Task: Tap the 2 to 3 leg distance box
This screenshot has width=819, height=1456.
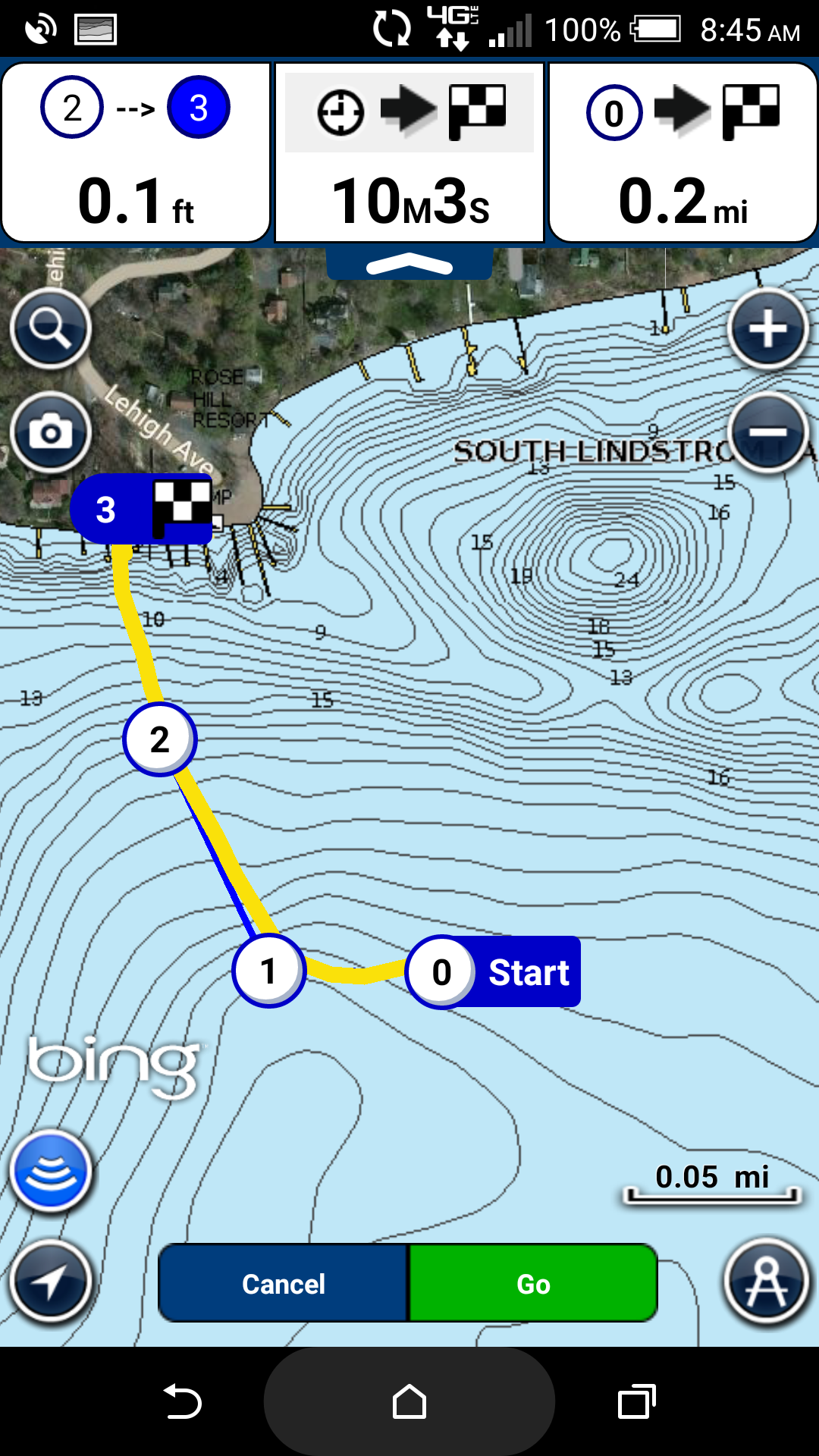Action: click(x=136, y=152)
